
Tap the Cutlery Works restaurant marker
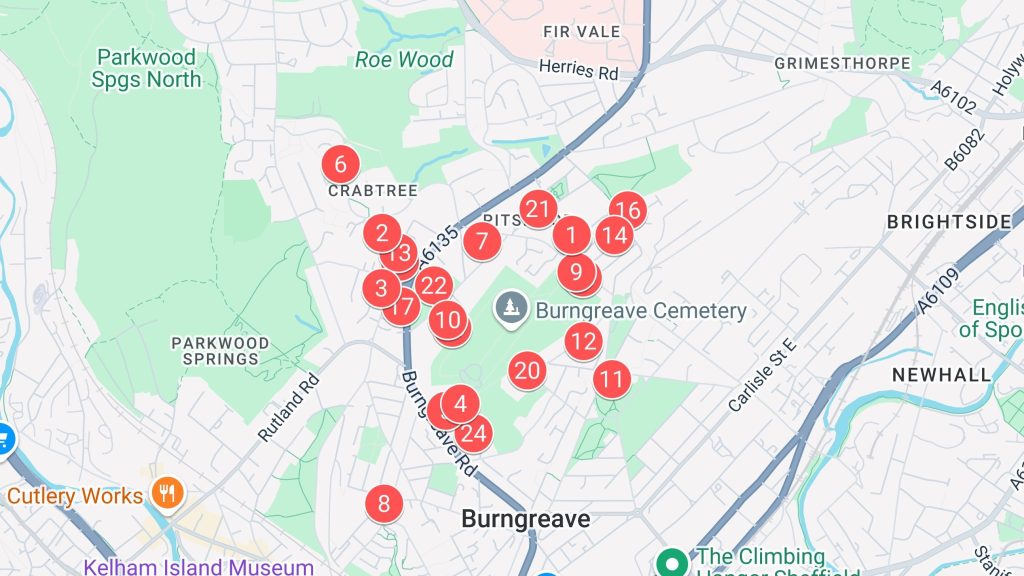pos(166,494)
